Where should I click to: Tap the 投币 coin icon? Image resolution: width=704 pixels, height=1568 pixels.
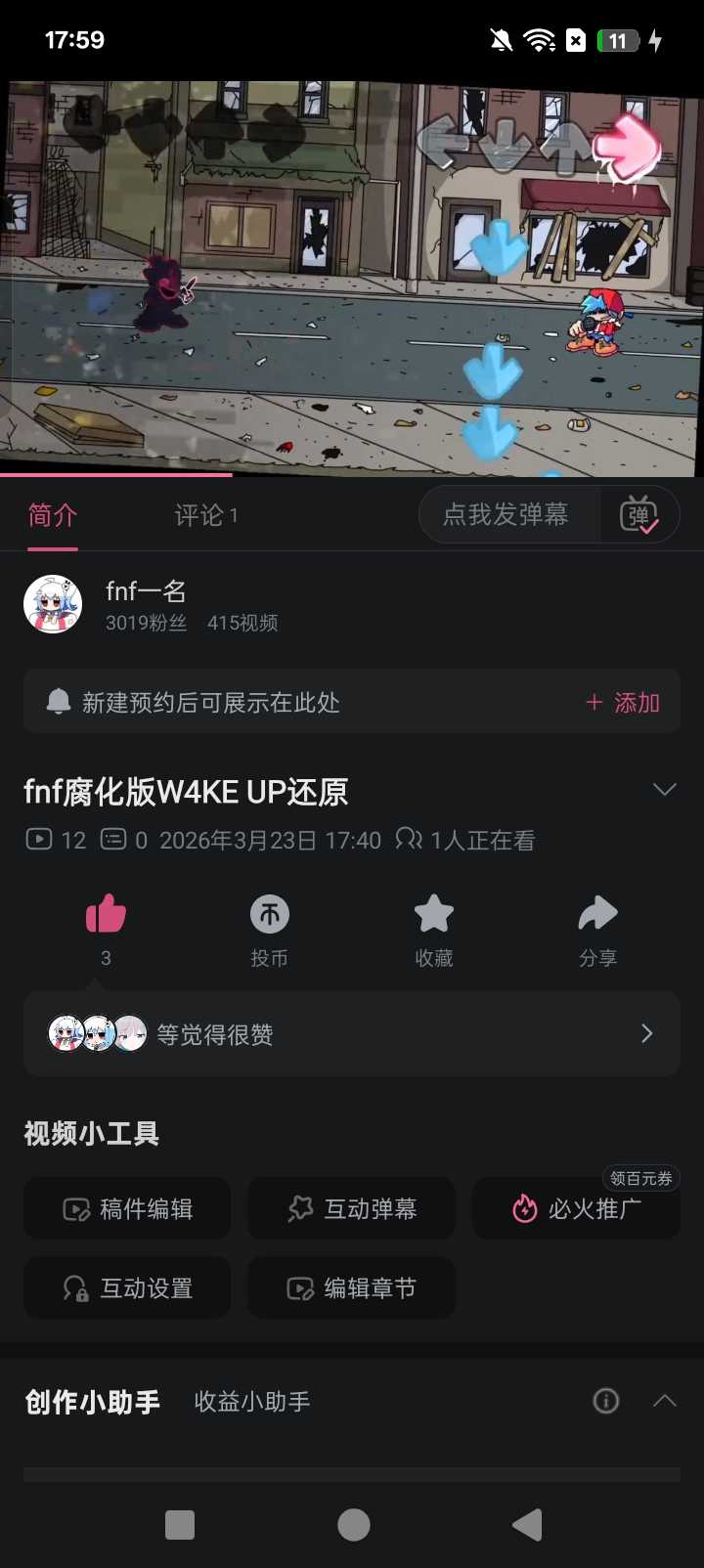coord(270,915)
